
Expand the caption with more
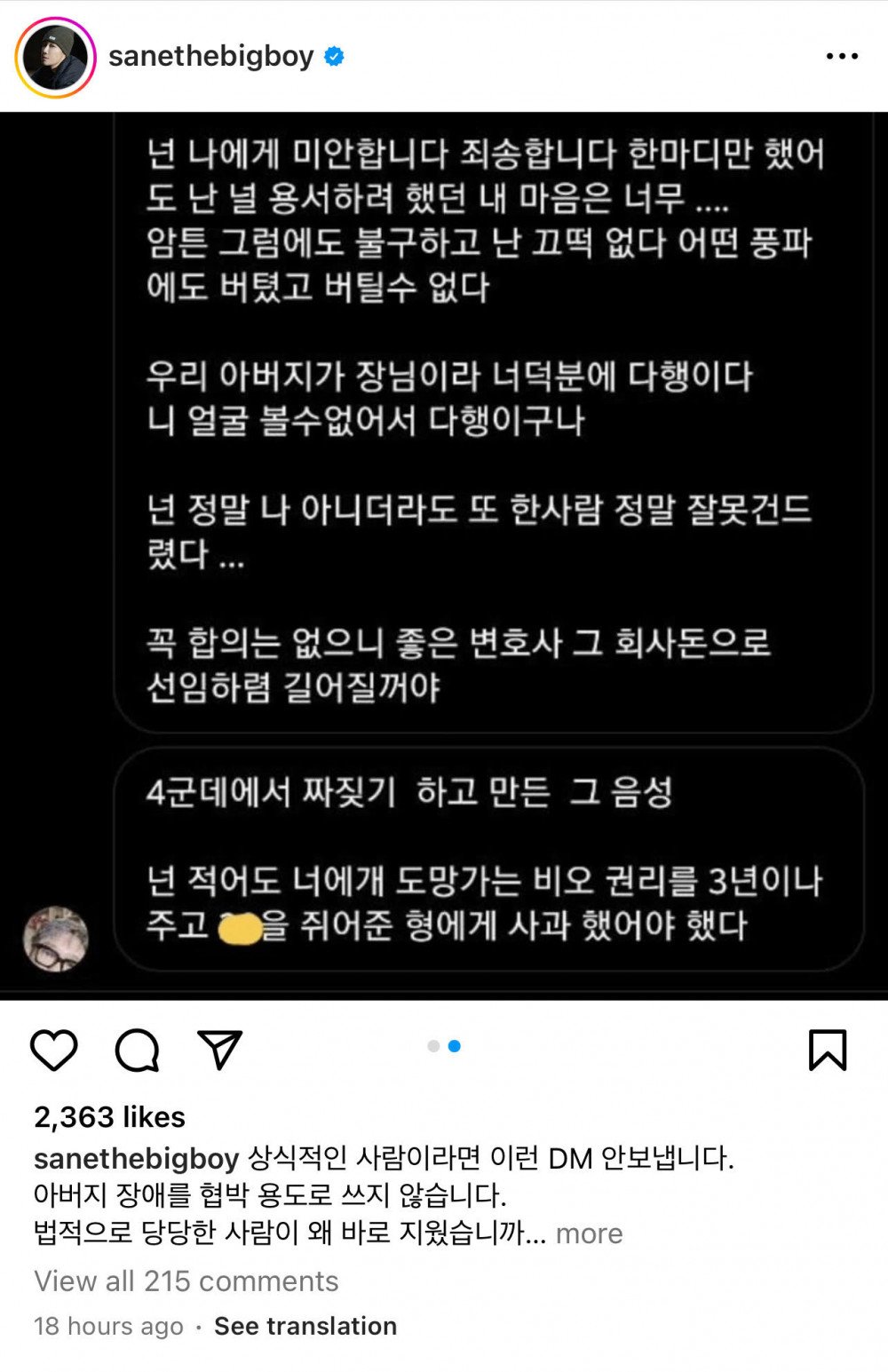pos(589,1233)
